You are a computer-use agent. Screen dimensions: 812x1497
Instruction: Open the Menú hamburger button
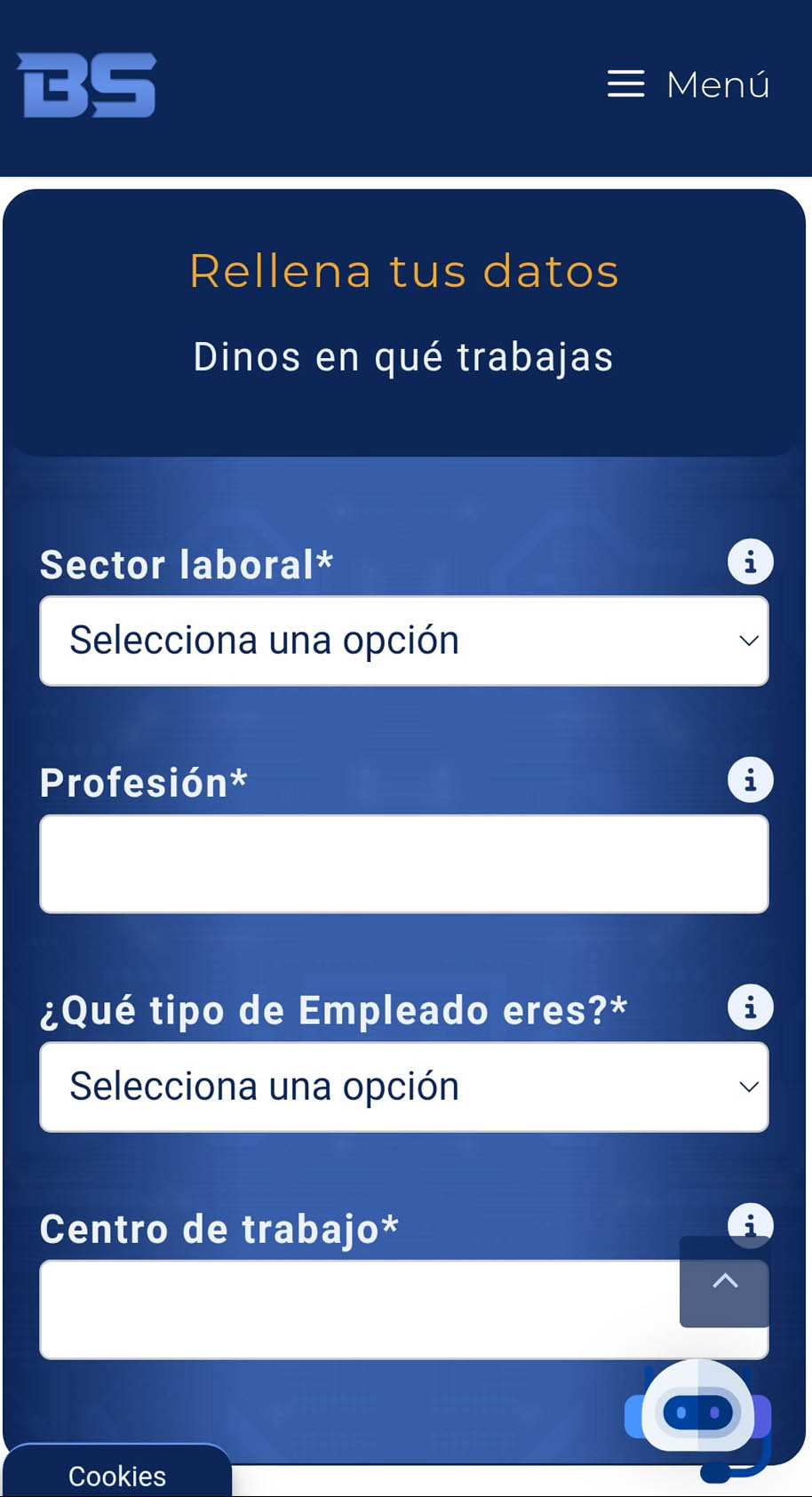coord(689,84)
